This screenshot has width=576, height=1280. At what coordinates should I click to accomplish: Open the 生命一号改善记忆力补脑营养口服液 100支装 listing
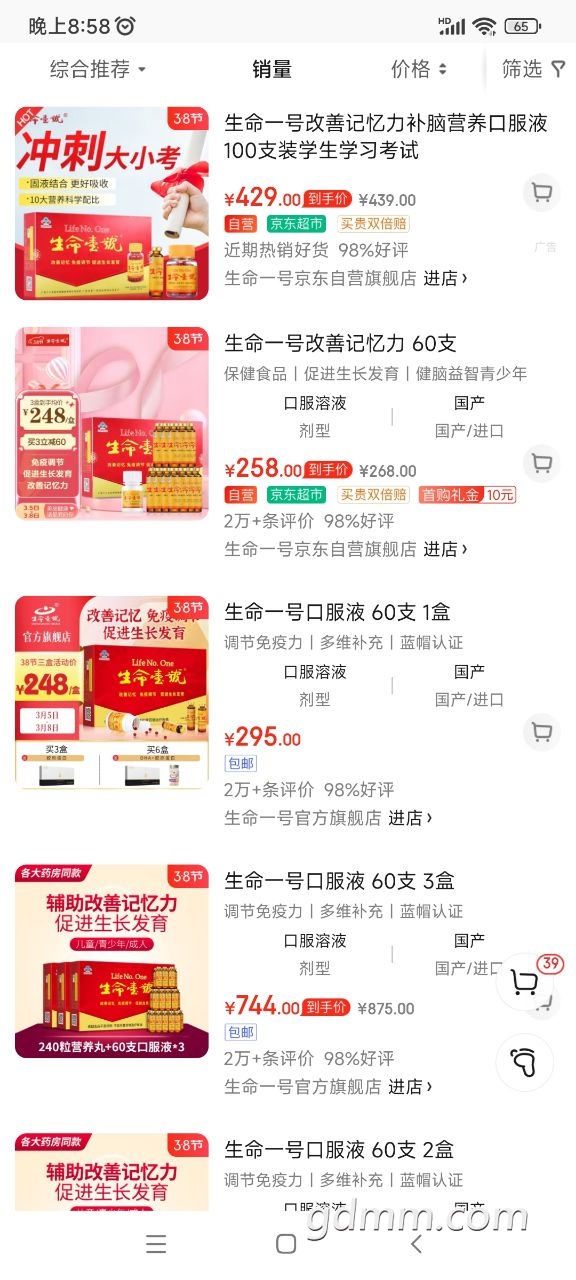[386, 137]
